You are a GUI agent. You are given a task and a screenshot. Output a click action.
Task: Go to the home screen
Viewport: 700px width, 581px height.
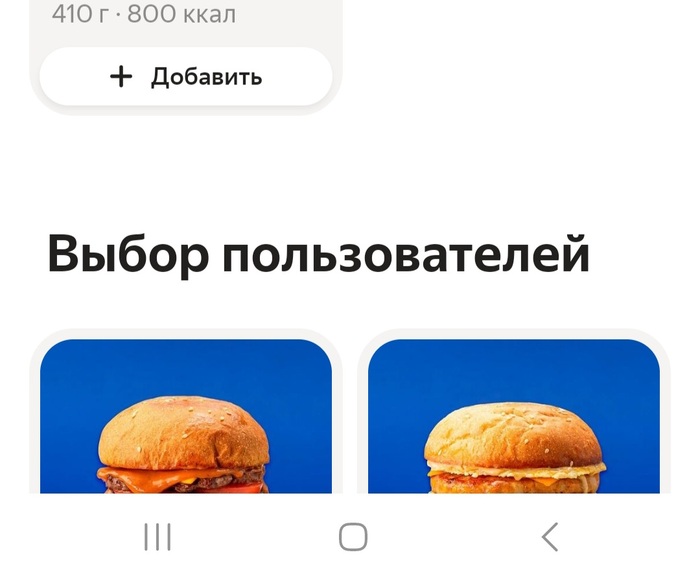tap(352, 537)
